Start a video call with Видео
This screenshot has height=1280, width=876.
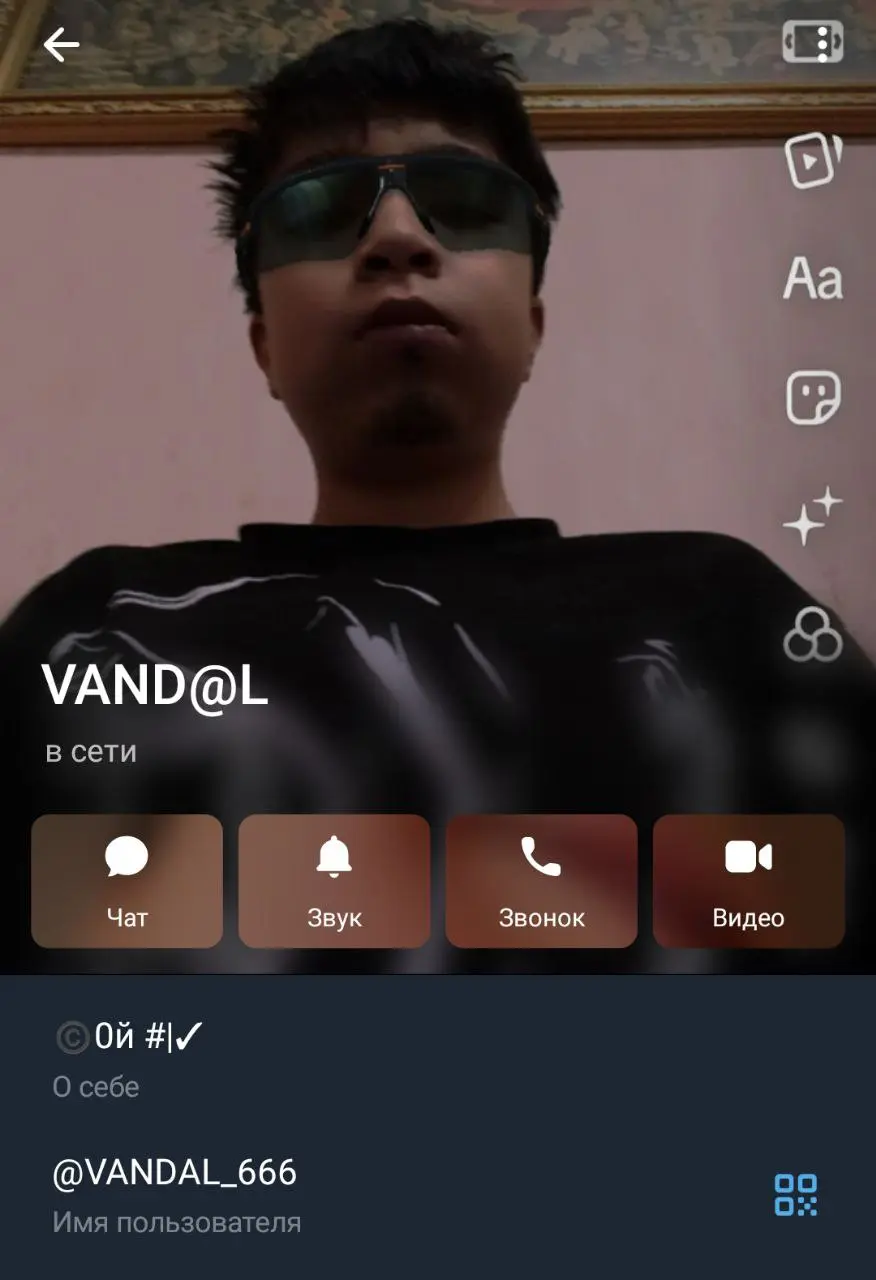748,881
